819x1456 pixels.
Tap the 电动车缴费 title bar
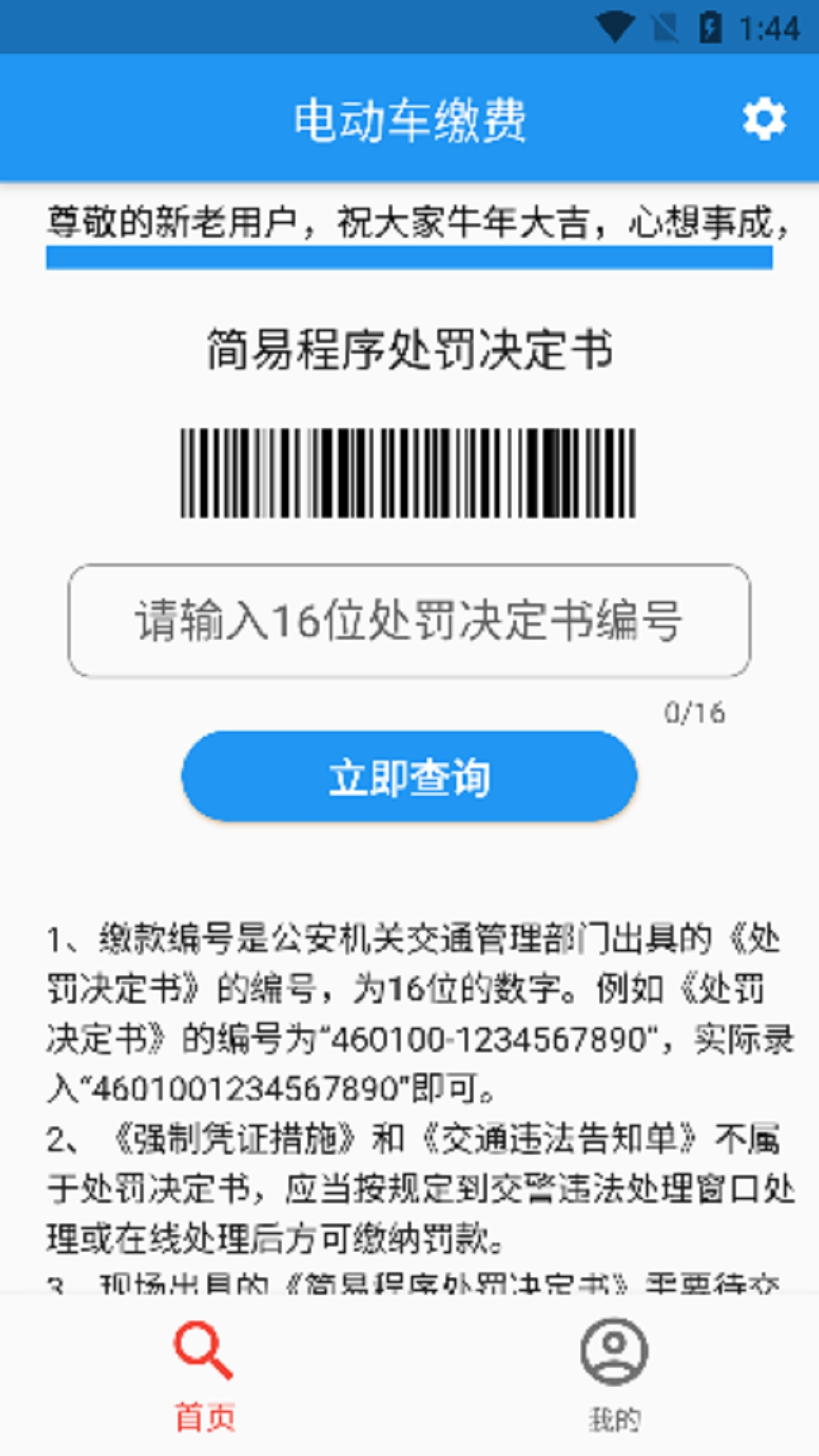point(409,118)
